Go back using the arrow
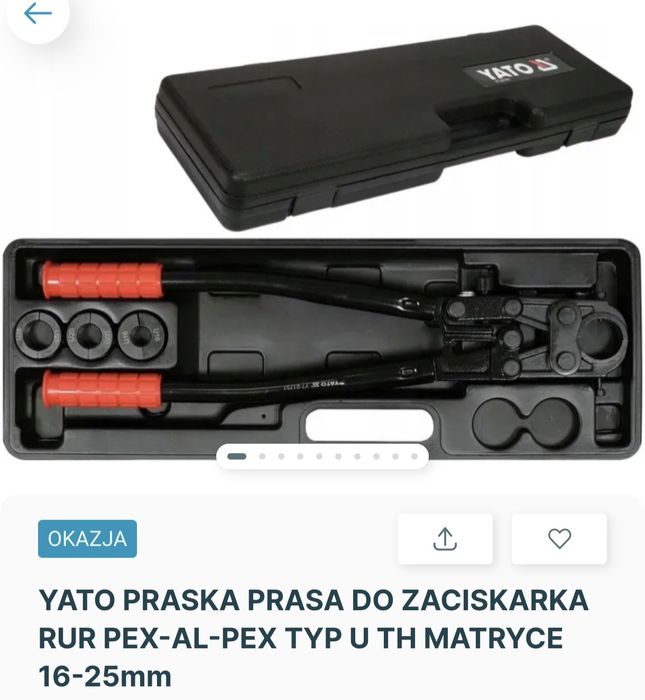This screenshot has width=645, height=700. (x=37, y=13)
